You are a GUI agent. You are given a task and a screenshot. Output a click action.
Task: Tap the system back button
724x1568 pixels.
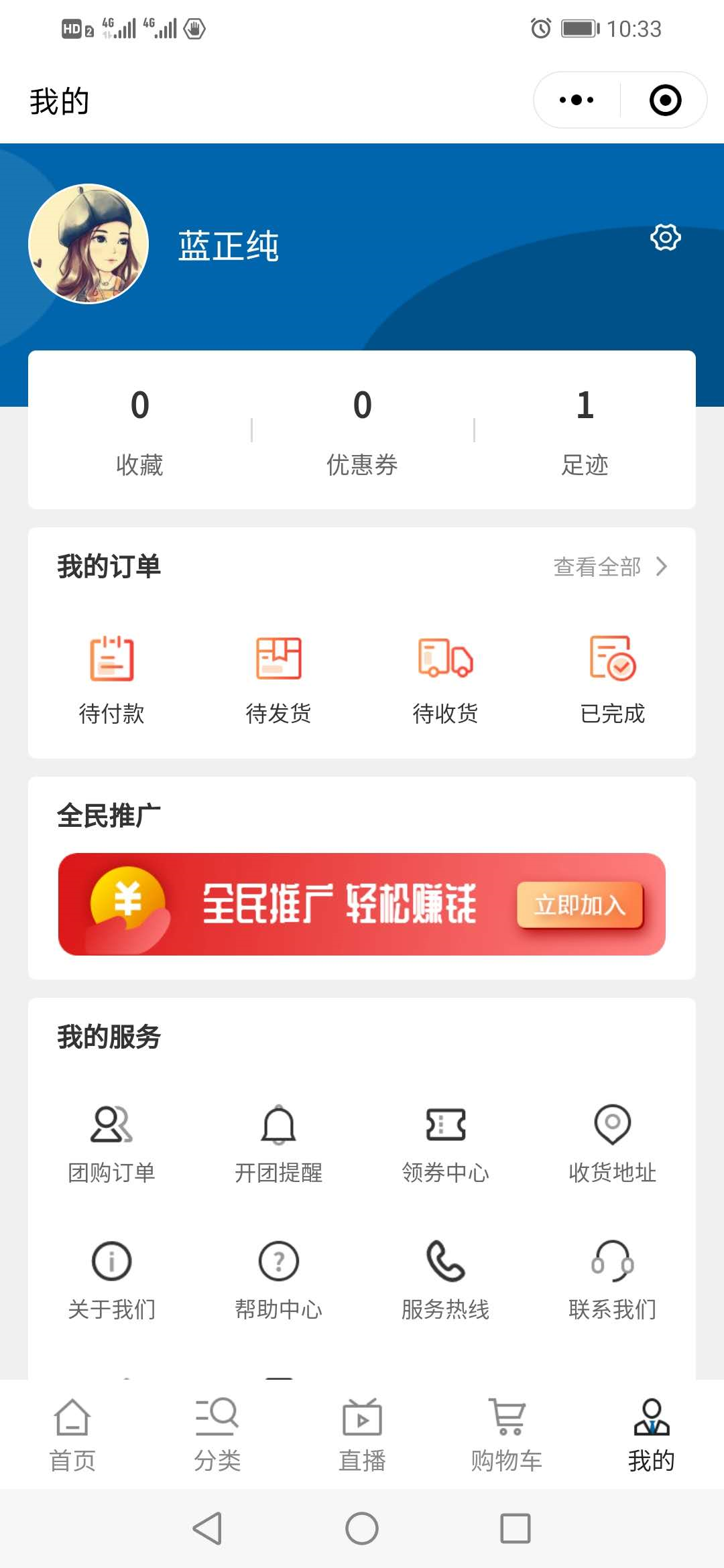click(x=208, y=1528)
